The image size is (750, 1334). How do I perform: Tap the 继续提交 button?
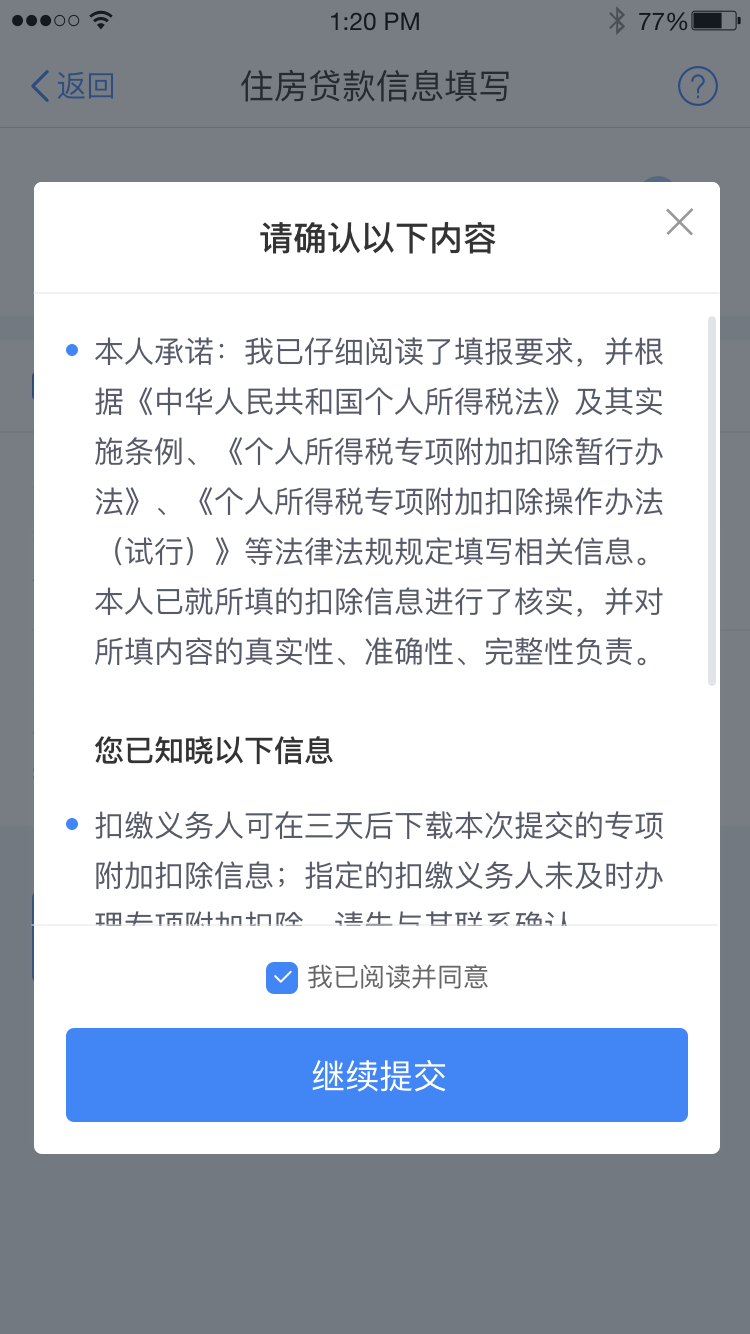coord(377,1075)
